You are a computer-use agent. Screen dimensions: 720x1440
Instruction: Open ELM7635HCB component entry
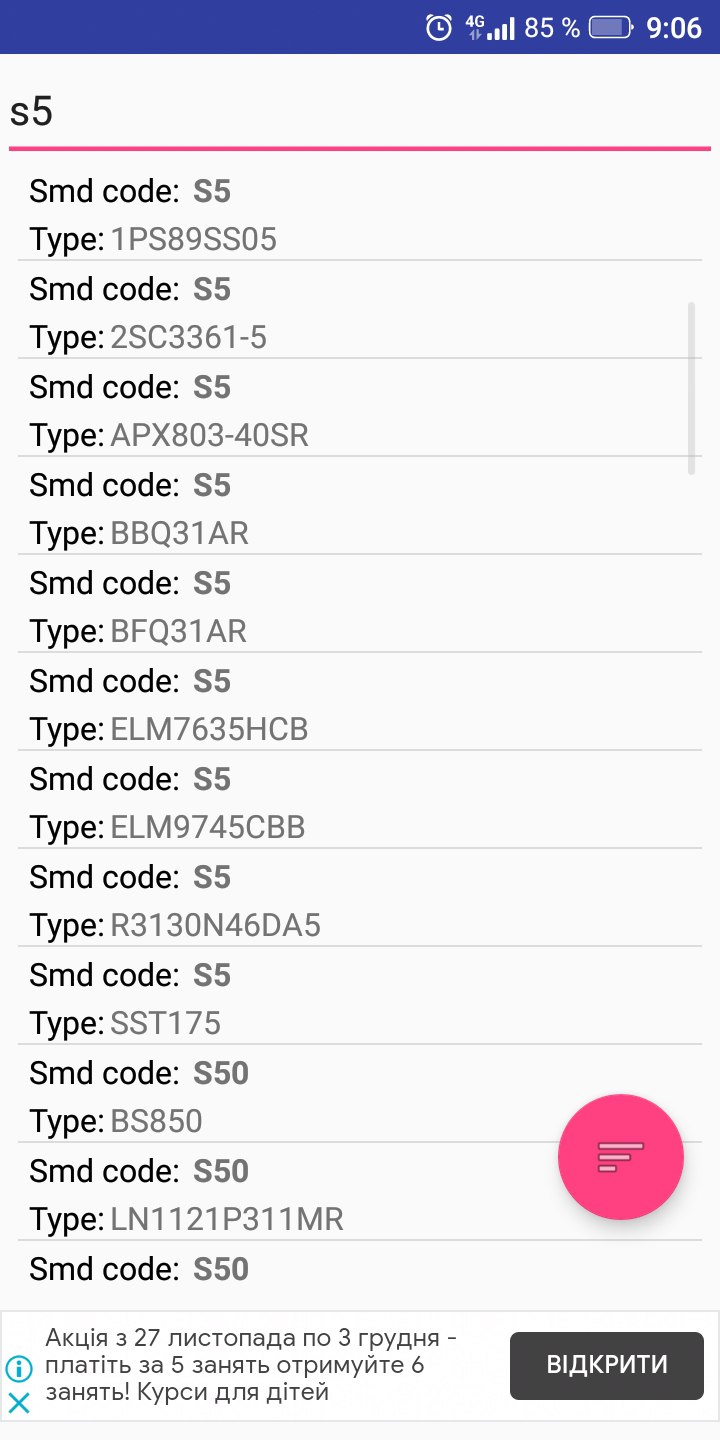point(360,704)
